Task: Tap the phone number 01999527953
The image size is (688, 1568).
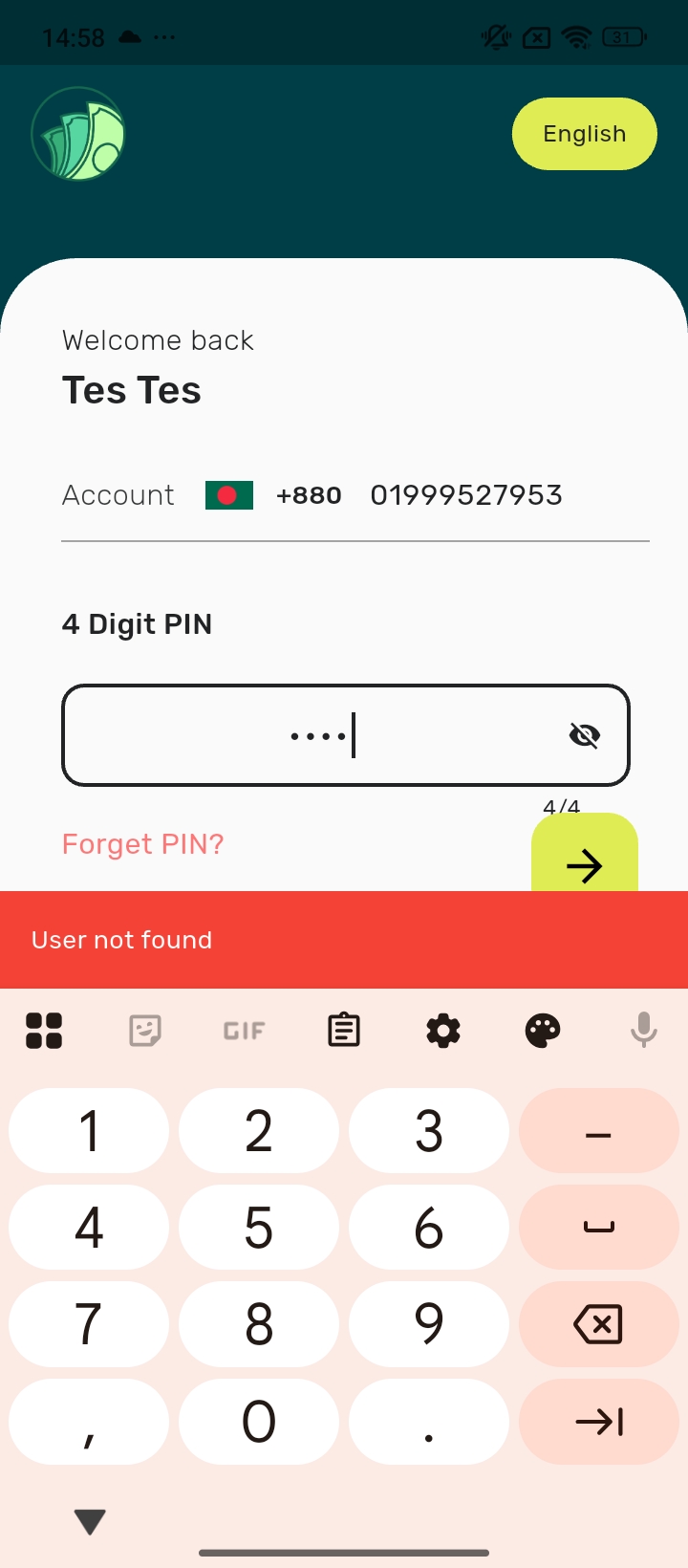Action: point(466,494)
